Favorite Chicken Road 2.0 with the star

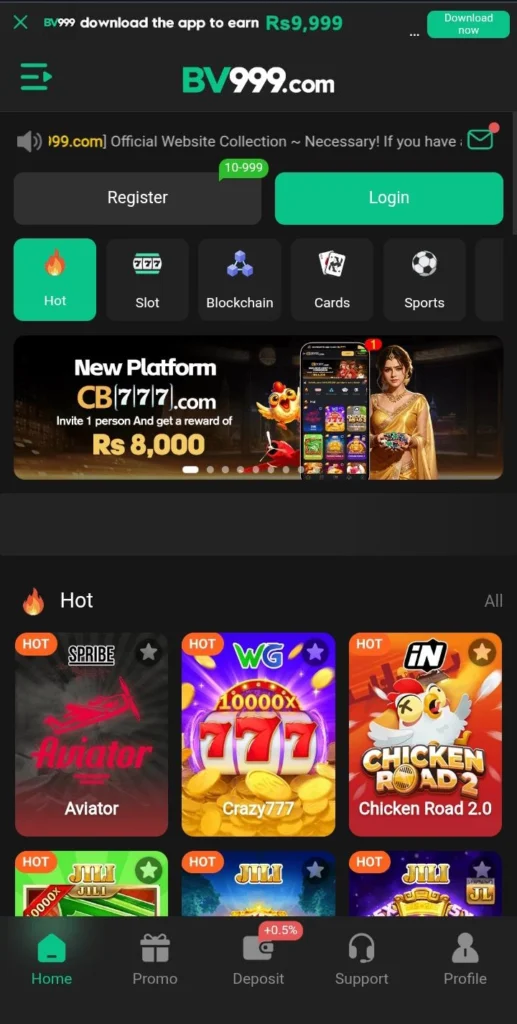pyautogui.click(x=482, y=652)
